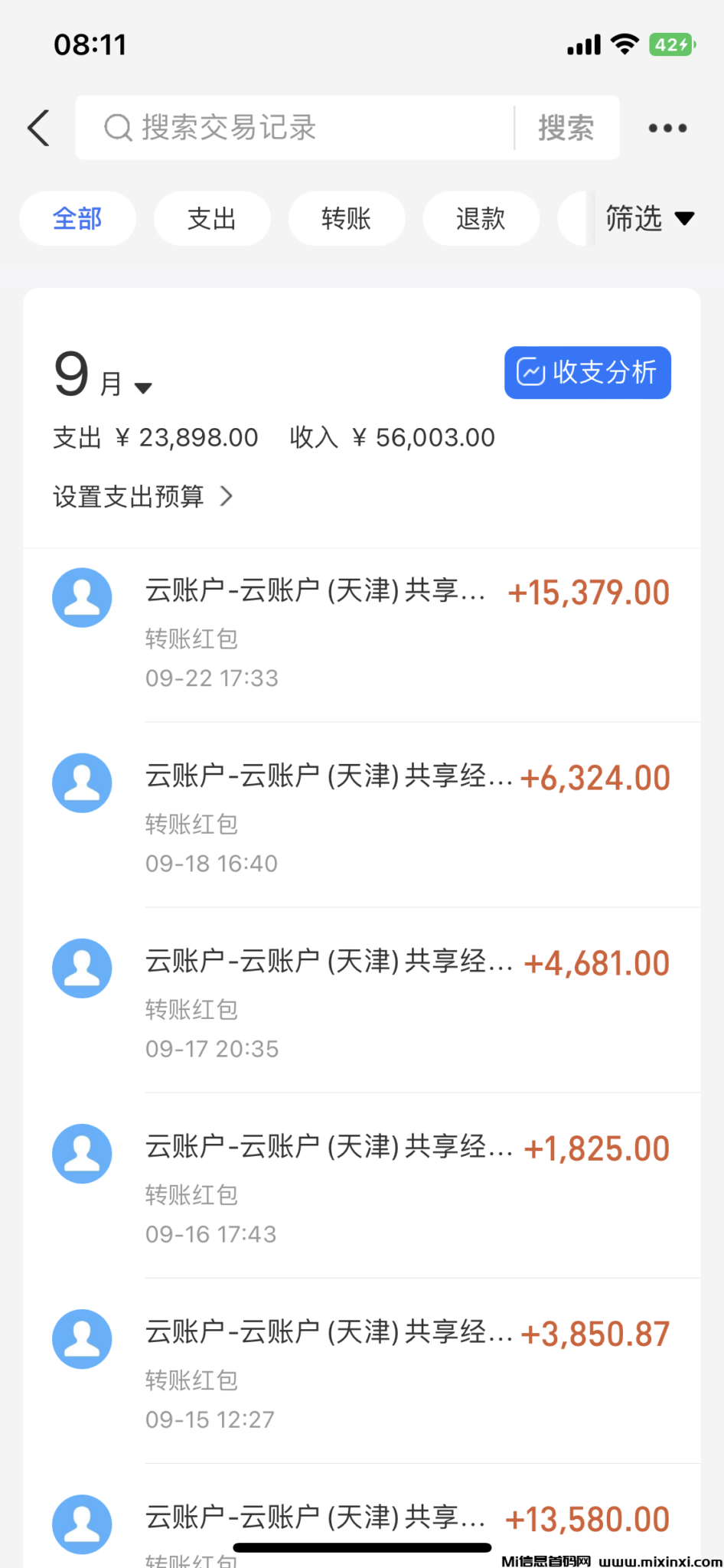This screenshot has height=1568, width=724.
Task: Tap the Wi-Fi icon in status bar
Action: 625,44
